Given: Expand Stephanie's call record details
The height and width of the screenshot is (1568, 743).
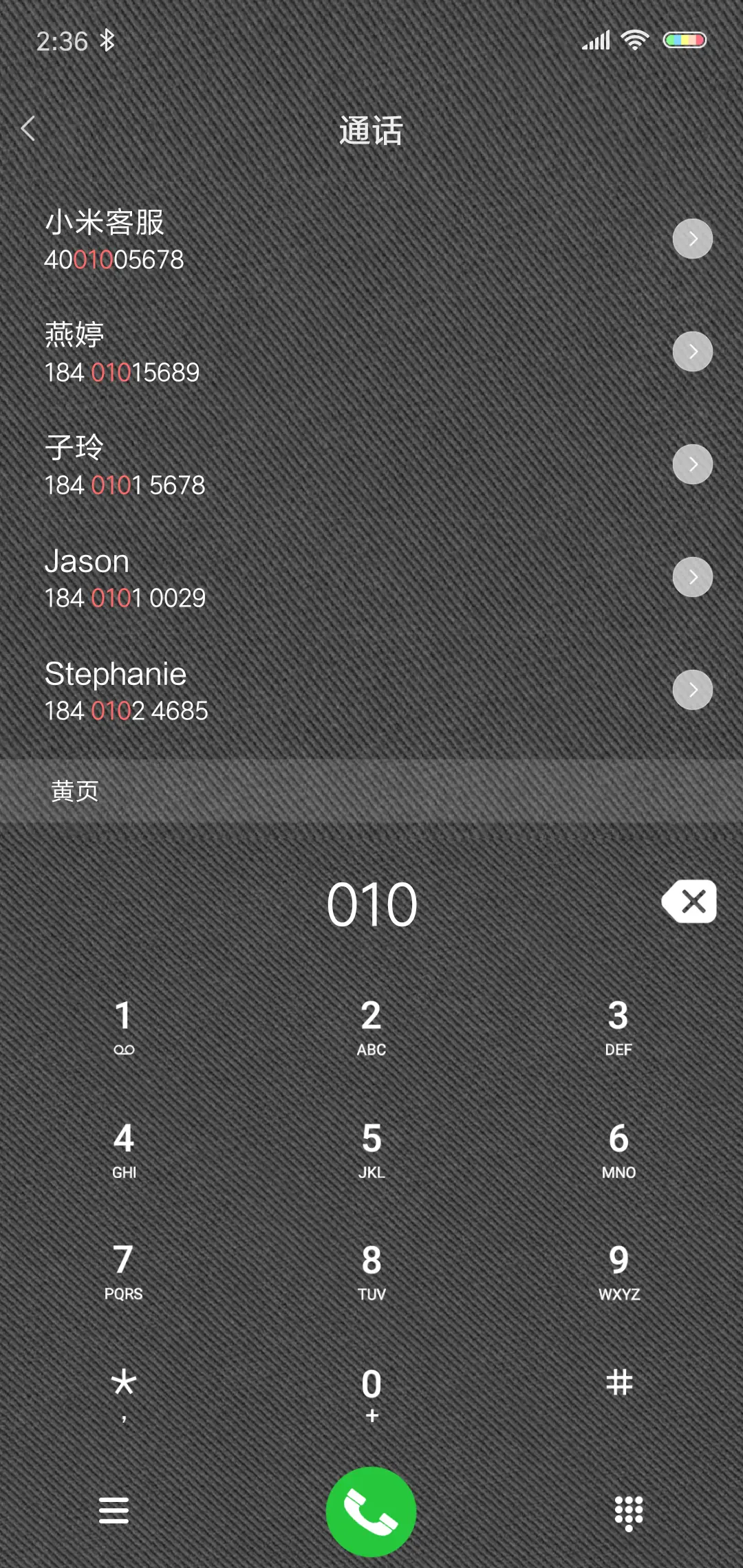Looking at the screenshot, I should point(692,690).
